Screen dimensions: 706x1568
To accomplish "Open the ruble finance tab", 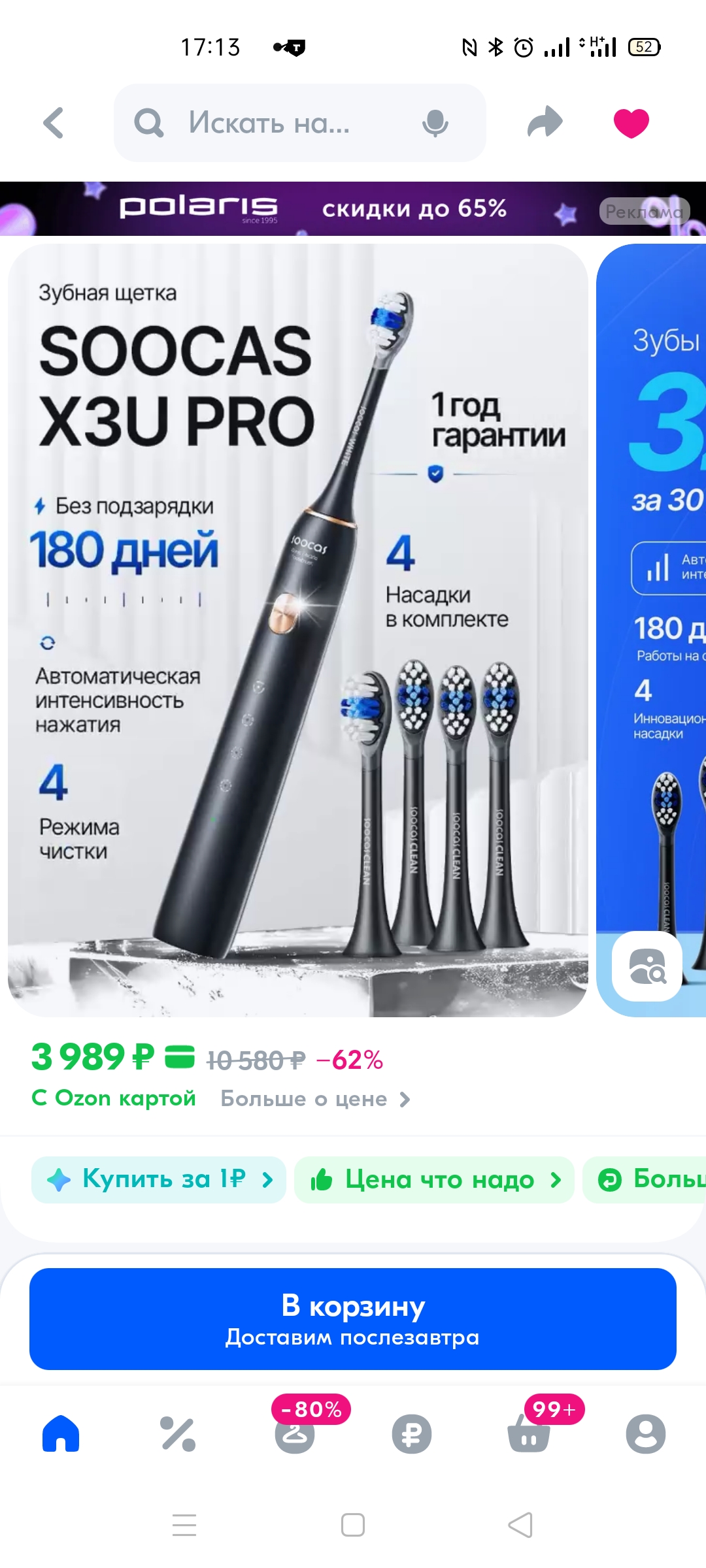I will coord(412,1434).
